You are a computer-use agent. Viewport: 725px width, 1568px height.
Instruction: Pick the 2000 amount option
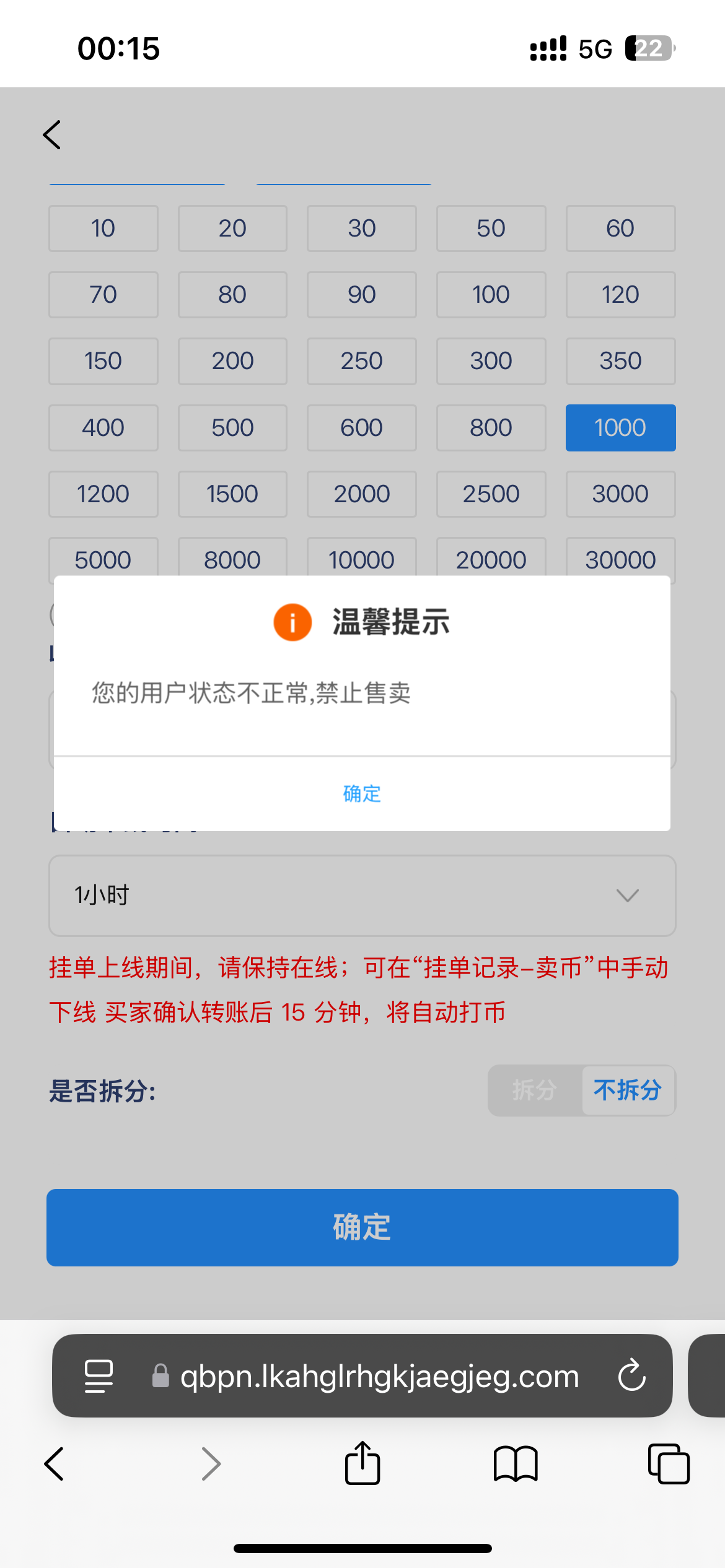pyautogui.click(x=362, y=494)
